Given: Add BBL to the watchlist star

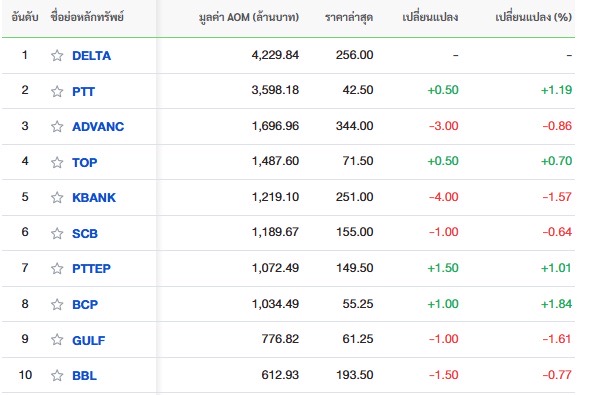Looking at the screenshot, I should click(57, 375).
